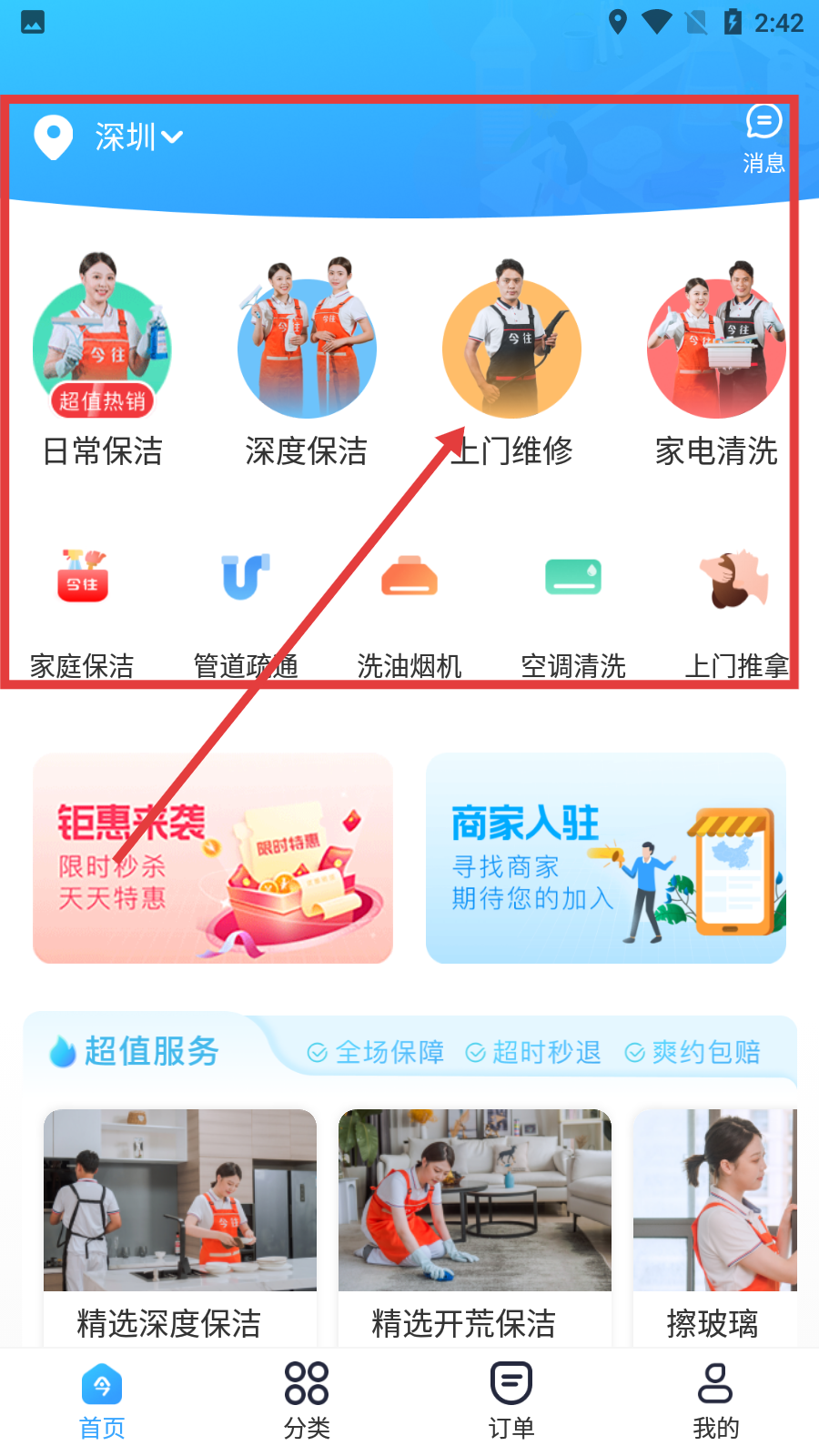This screenshot has height=1456, width=819.
Task: Open the 深度保洁 service
Action: tap(307, 359)
